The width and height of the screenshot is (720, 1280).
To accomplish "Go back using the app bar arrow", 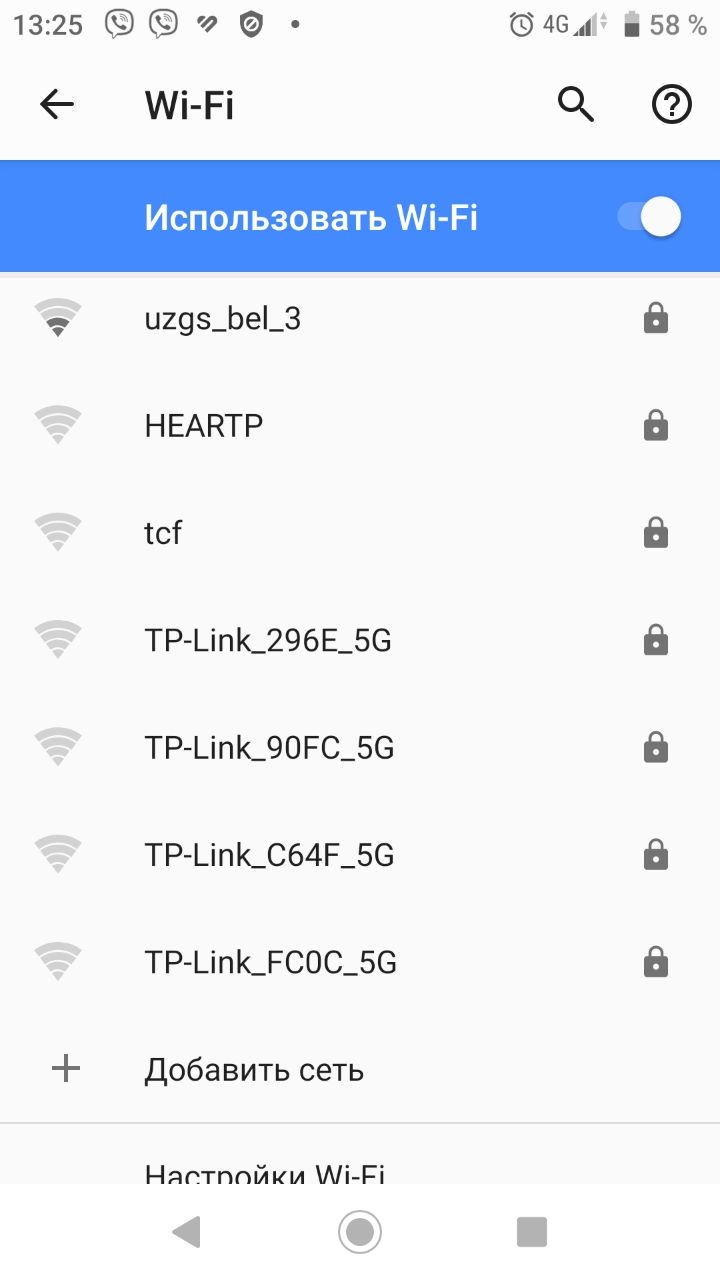I will [57, 104].
